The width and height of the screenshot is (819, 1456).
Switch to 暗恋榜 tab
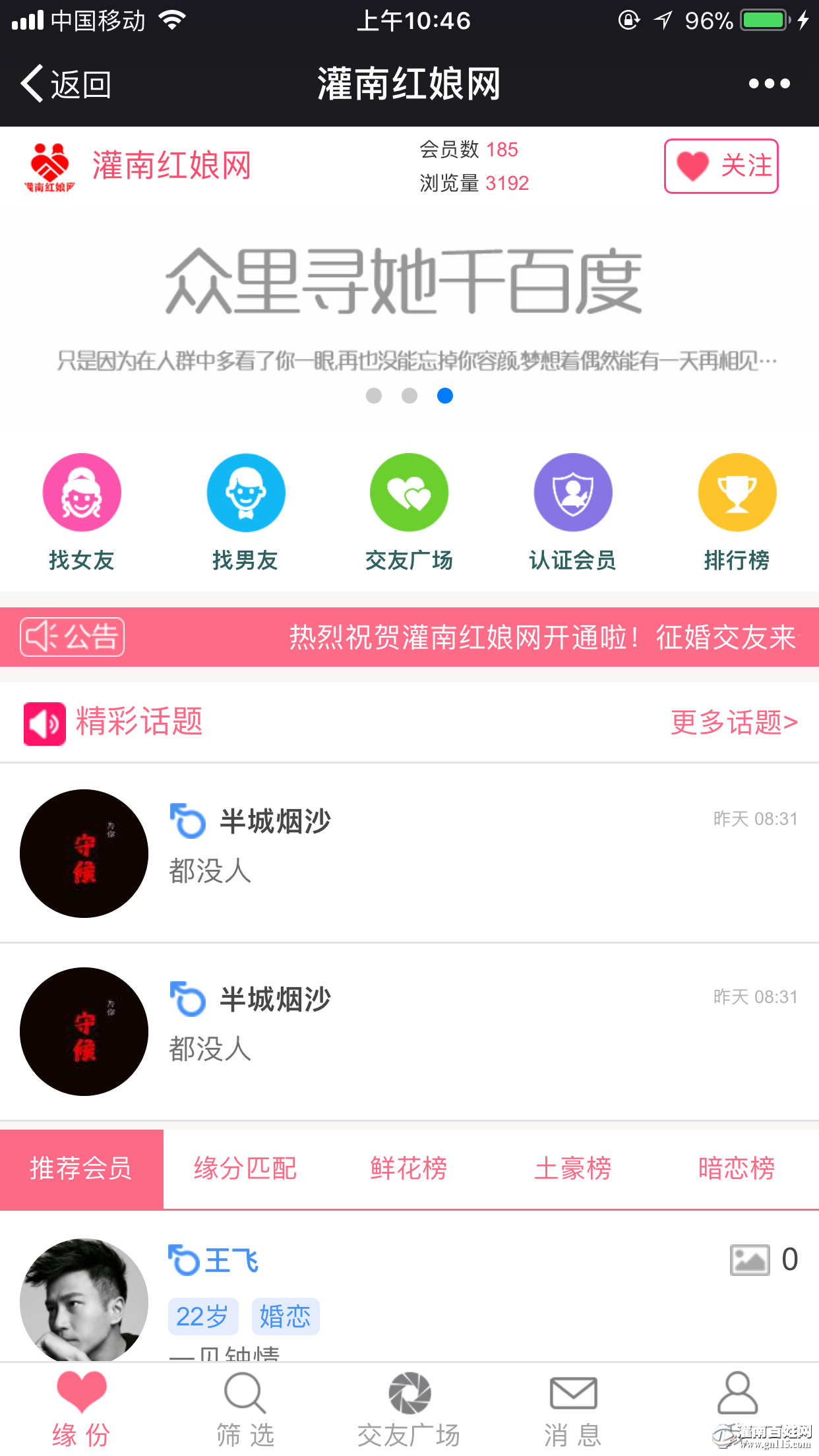click(737, 1168)
